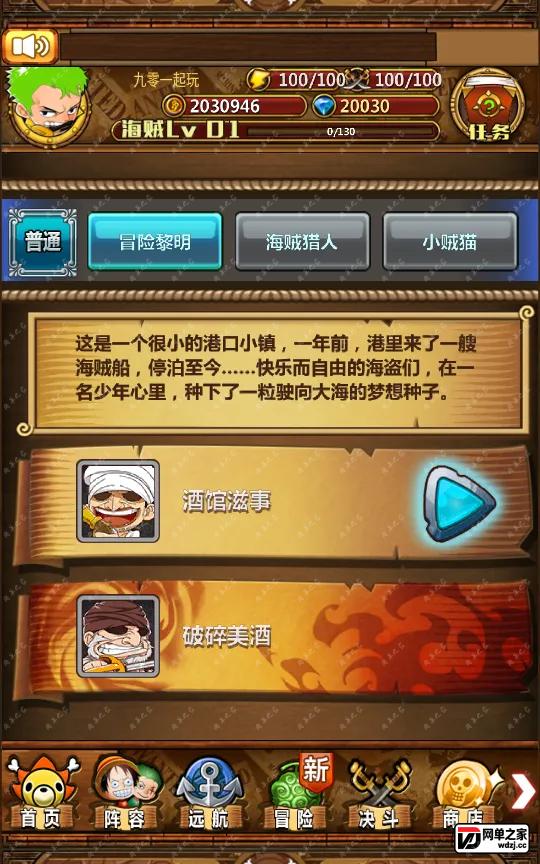Switch to the 小贼猫 chapter tab
The width and height of the screenshot is (540, 864).
[450, 241]
